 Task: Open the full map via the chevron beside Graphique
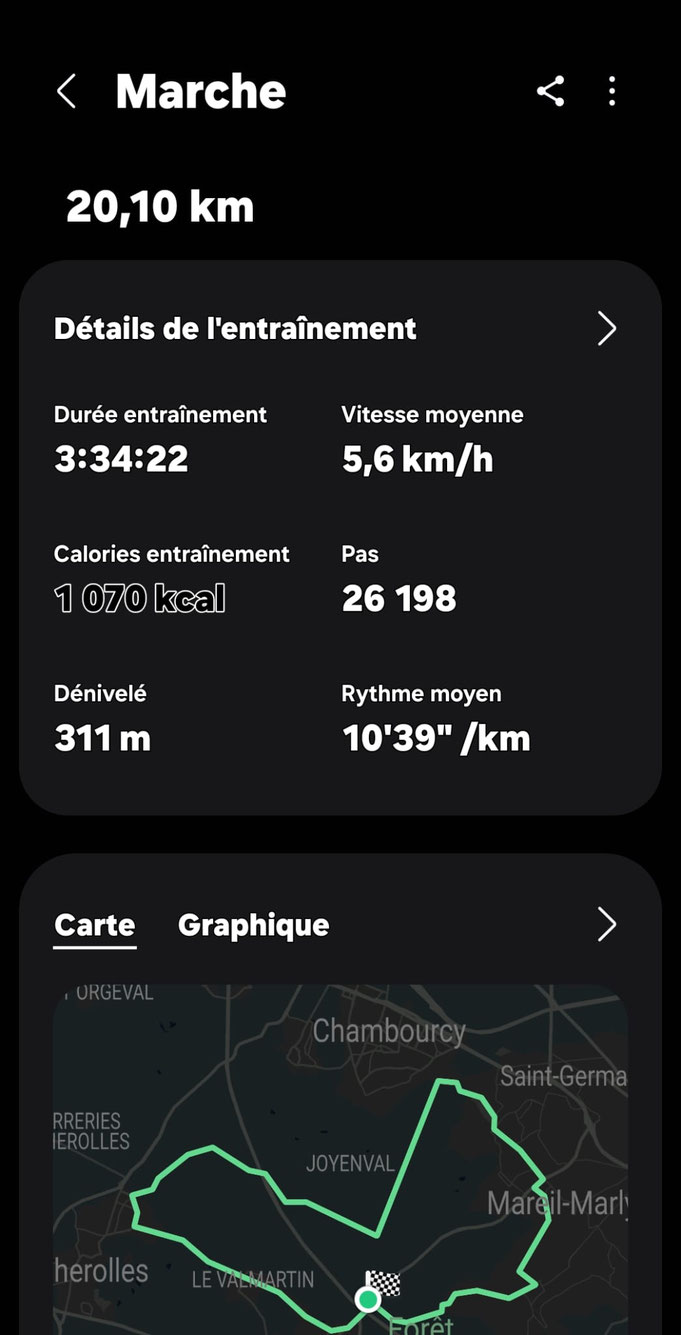point(607,925)
